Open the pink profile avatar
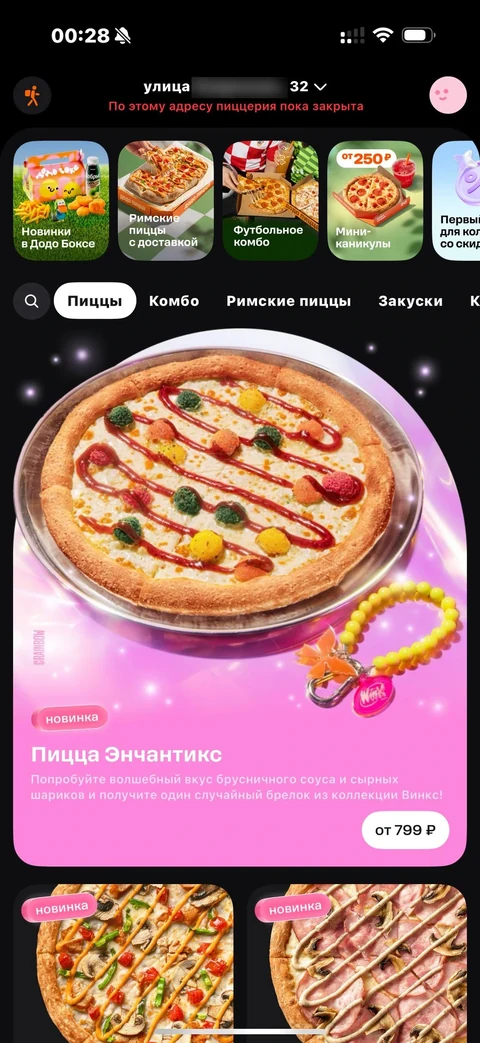This screenshot has width=480, height=1043. 448,96
